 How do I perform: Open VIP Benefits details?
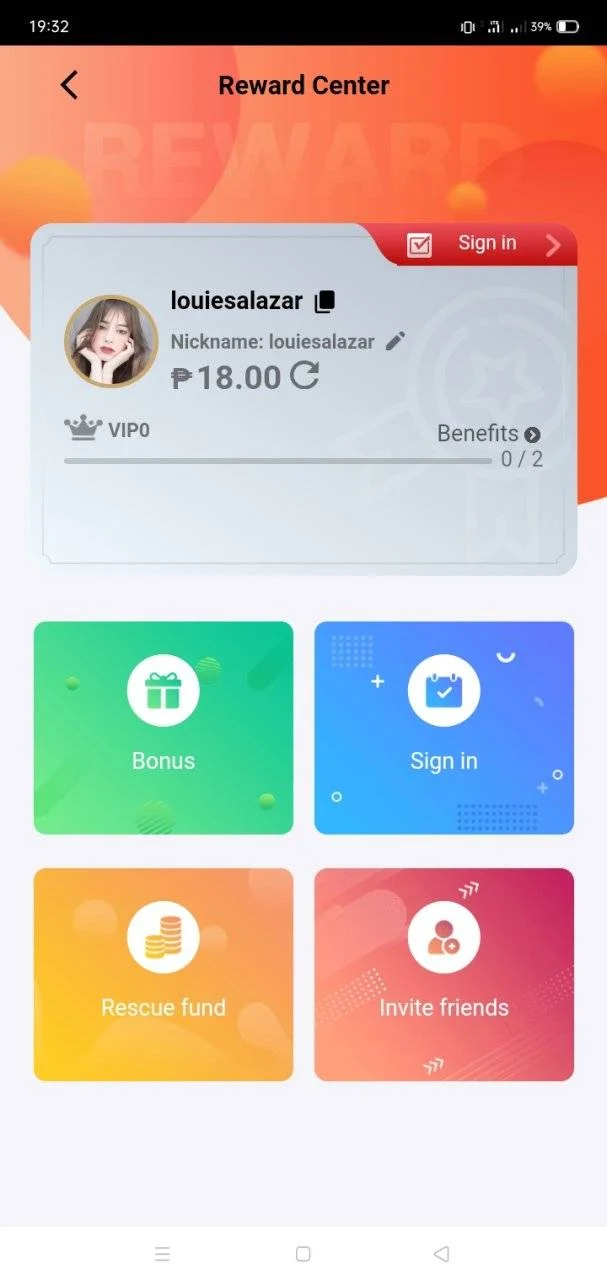pos(489,434)
